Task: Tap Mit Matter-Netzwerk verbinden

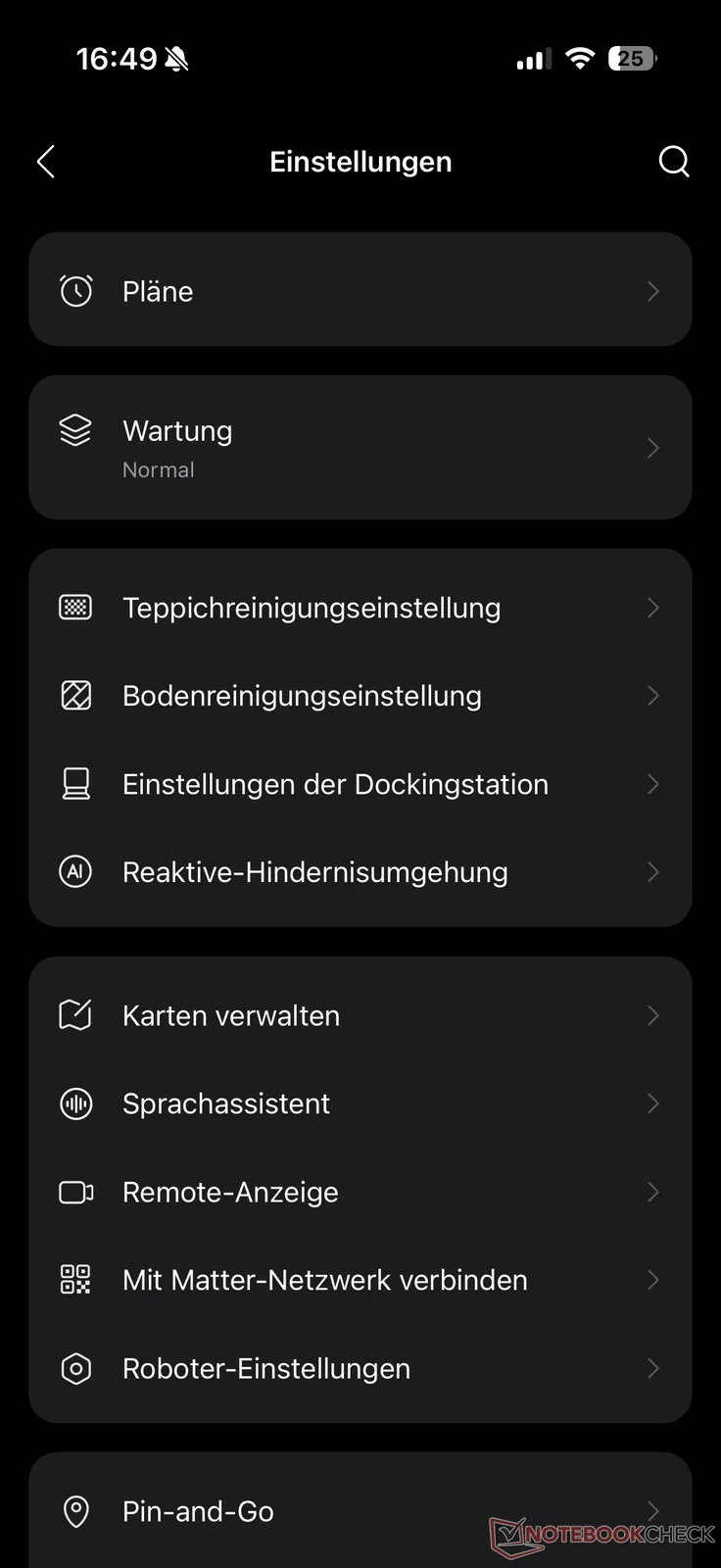Action: [x=360, y=1280]
